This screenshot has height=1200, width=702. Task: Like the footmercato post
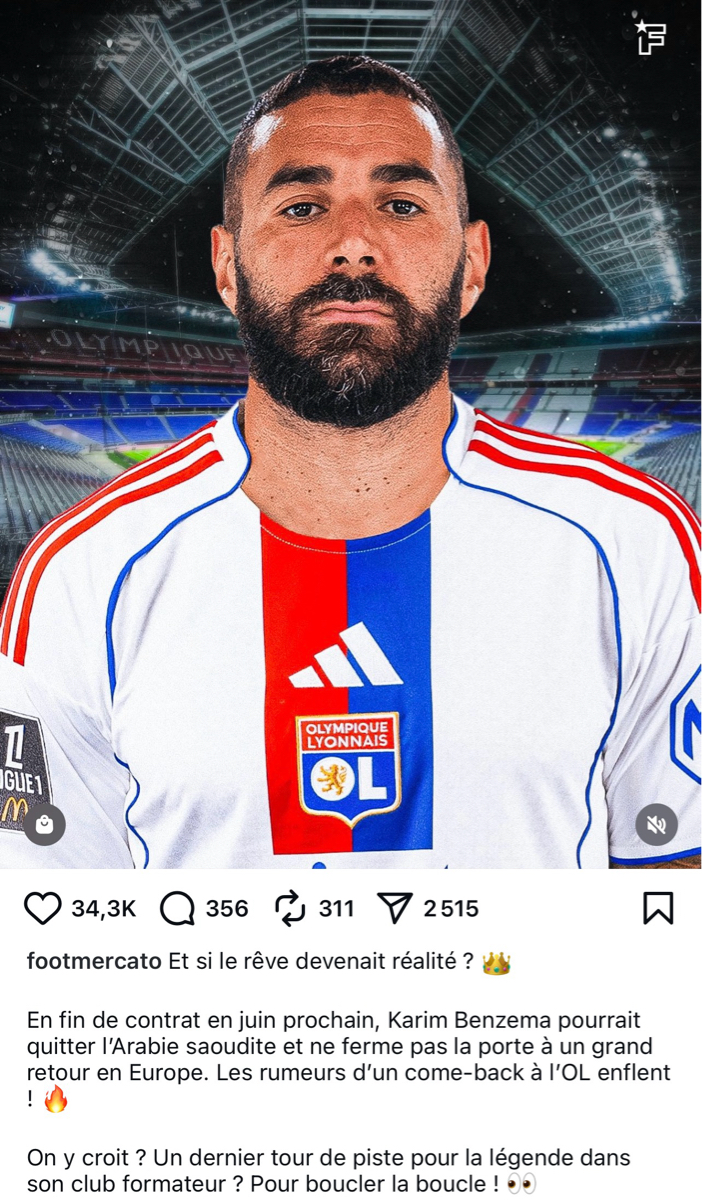(x=43, y=908)
